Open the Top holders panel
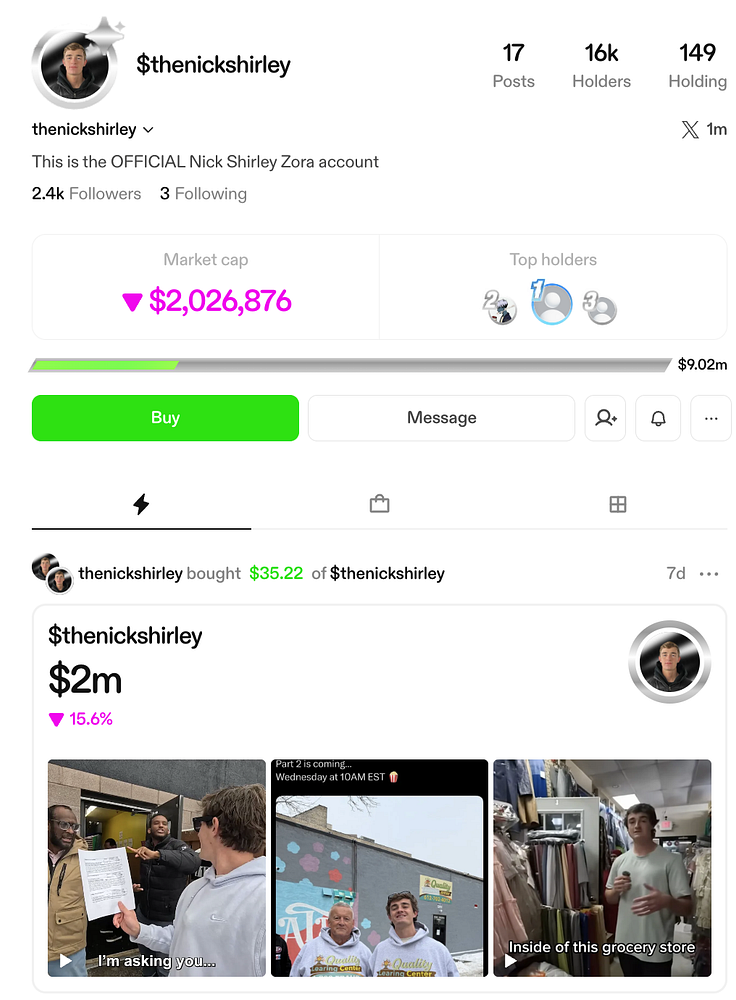This screenshot has width=736, height=1000. click(553, 288)
